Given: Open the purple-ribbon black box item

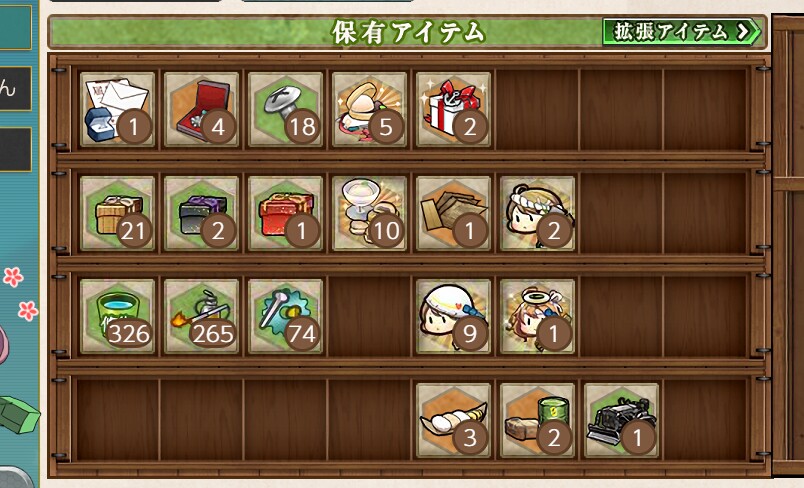Looking at the screenshot, I should (201, 212).
